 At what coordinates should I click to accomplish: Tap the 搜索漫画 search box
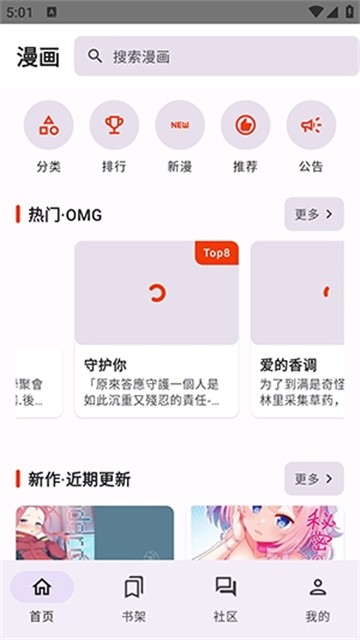(216, 56)
